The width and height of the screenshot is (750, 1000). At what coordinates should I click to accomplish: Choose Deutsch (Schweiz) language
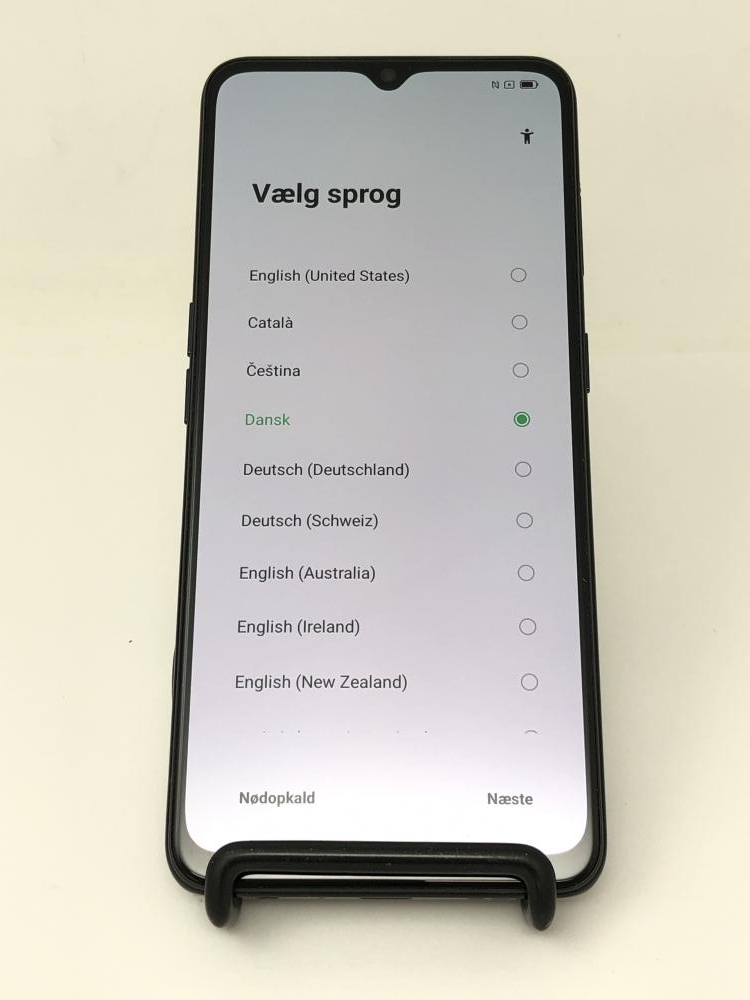point(309,521)
